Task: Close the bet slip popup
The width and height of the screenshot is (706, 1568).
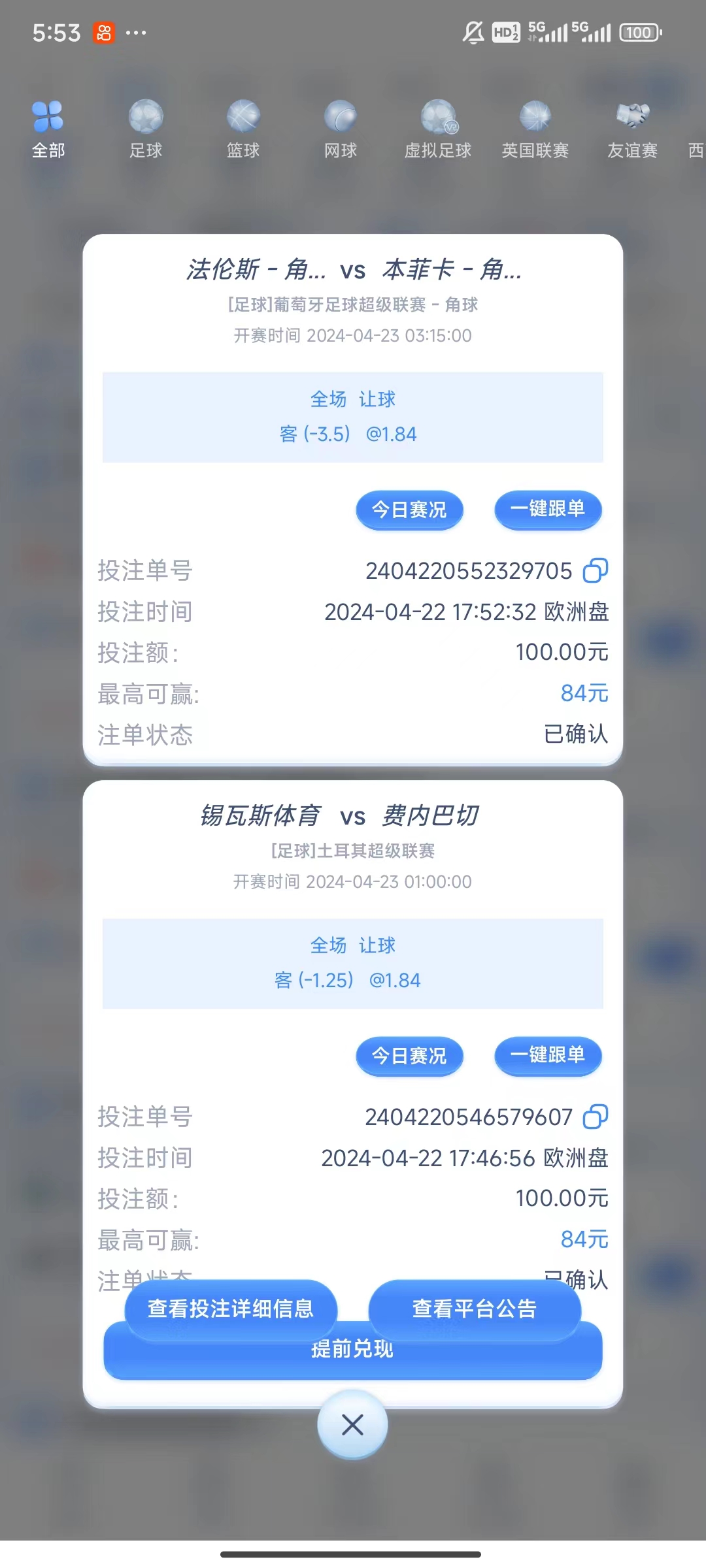Action: tap(352, 1424)
